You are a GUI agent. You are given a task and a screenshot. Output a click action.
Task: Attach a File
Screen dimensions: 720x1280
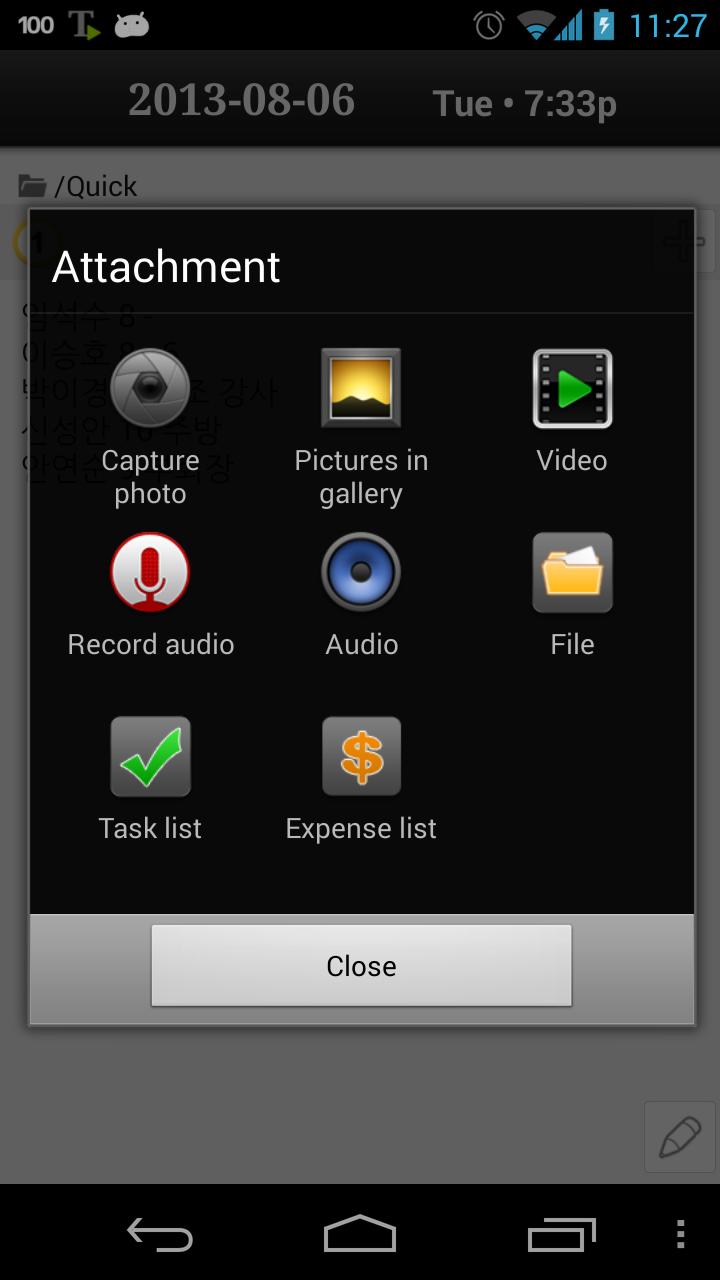coord(572,595)
